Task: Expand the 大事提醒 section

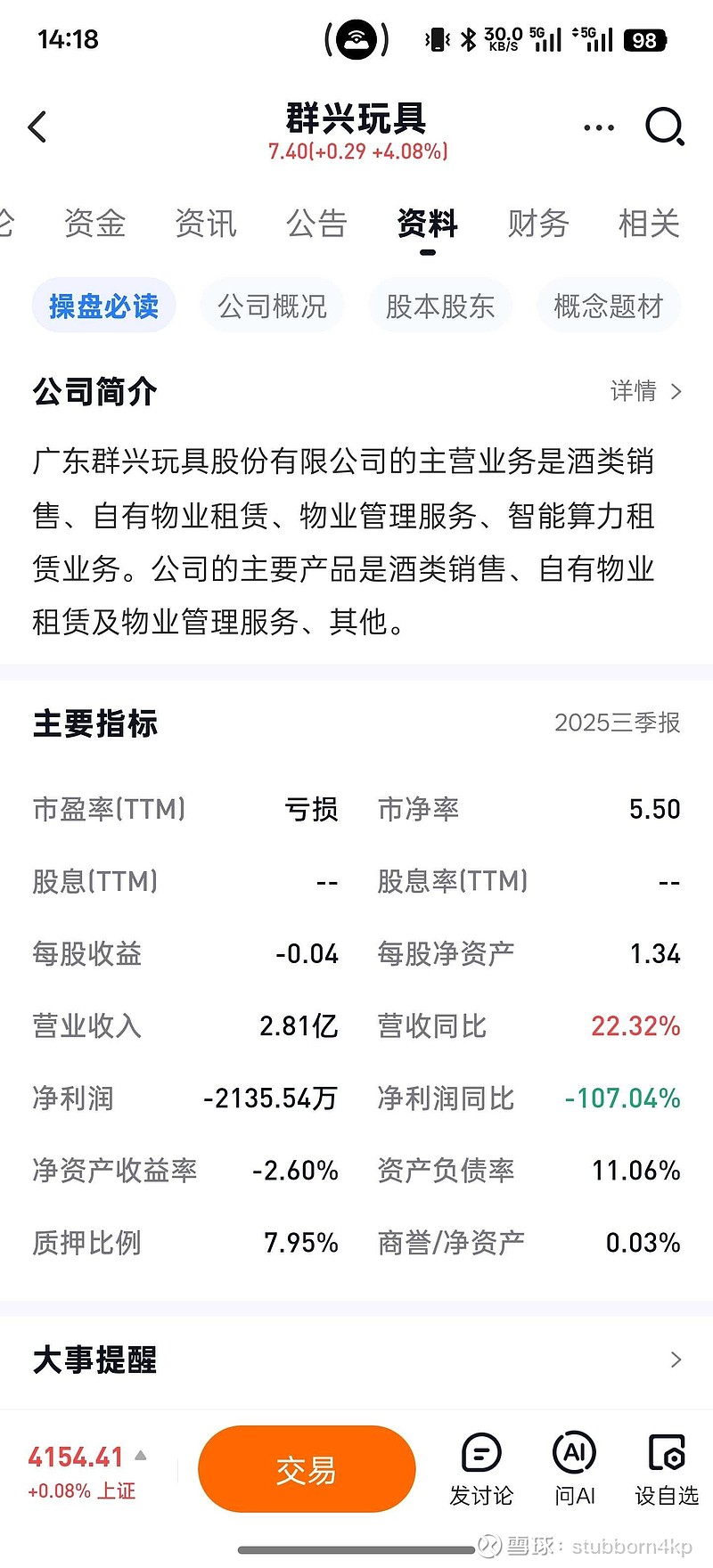Action: tap(676, 1360)
